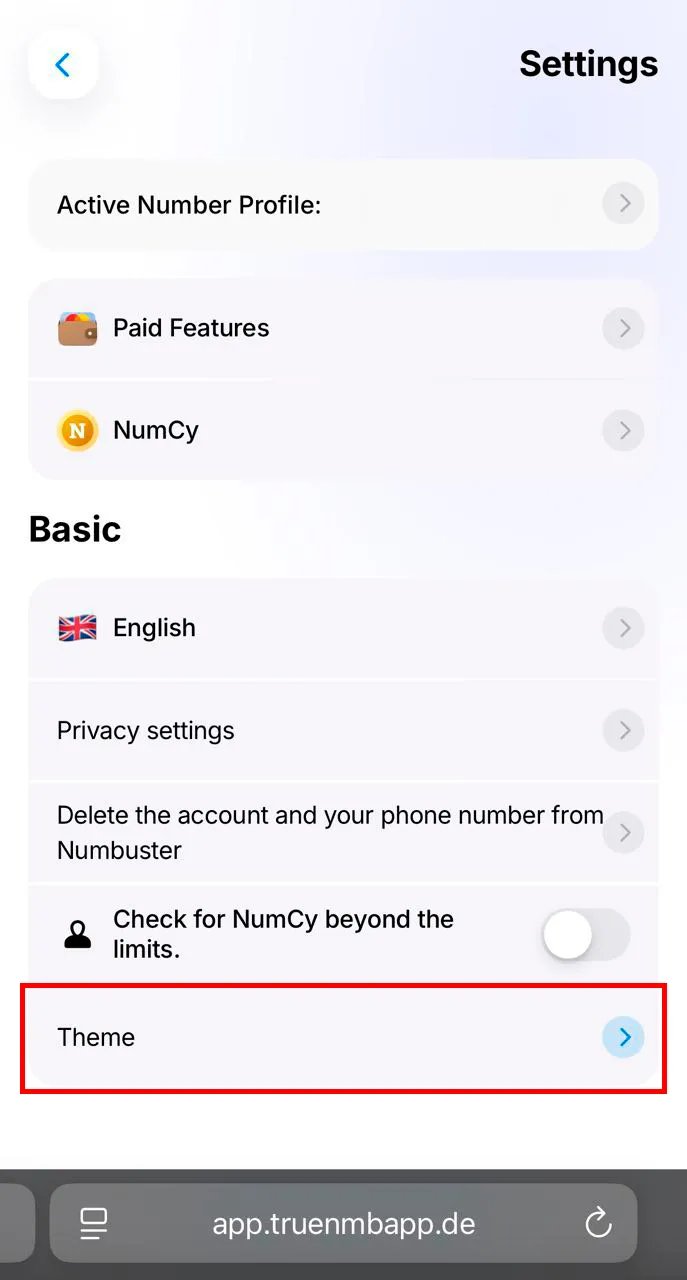Open Active Number Profile settings

tap(343, 205)
